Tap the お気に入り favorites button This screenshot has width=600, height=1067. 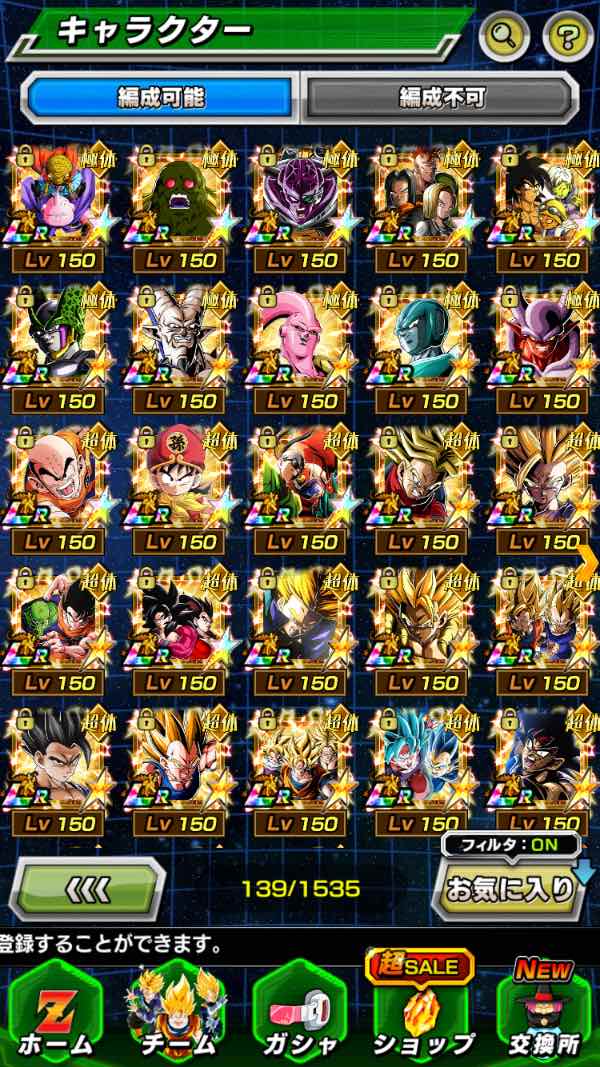511,888
